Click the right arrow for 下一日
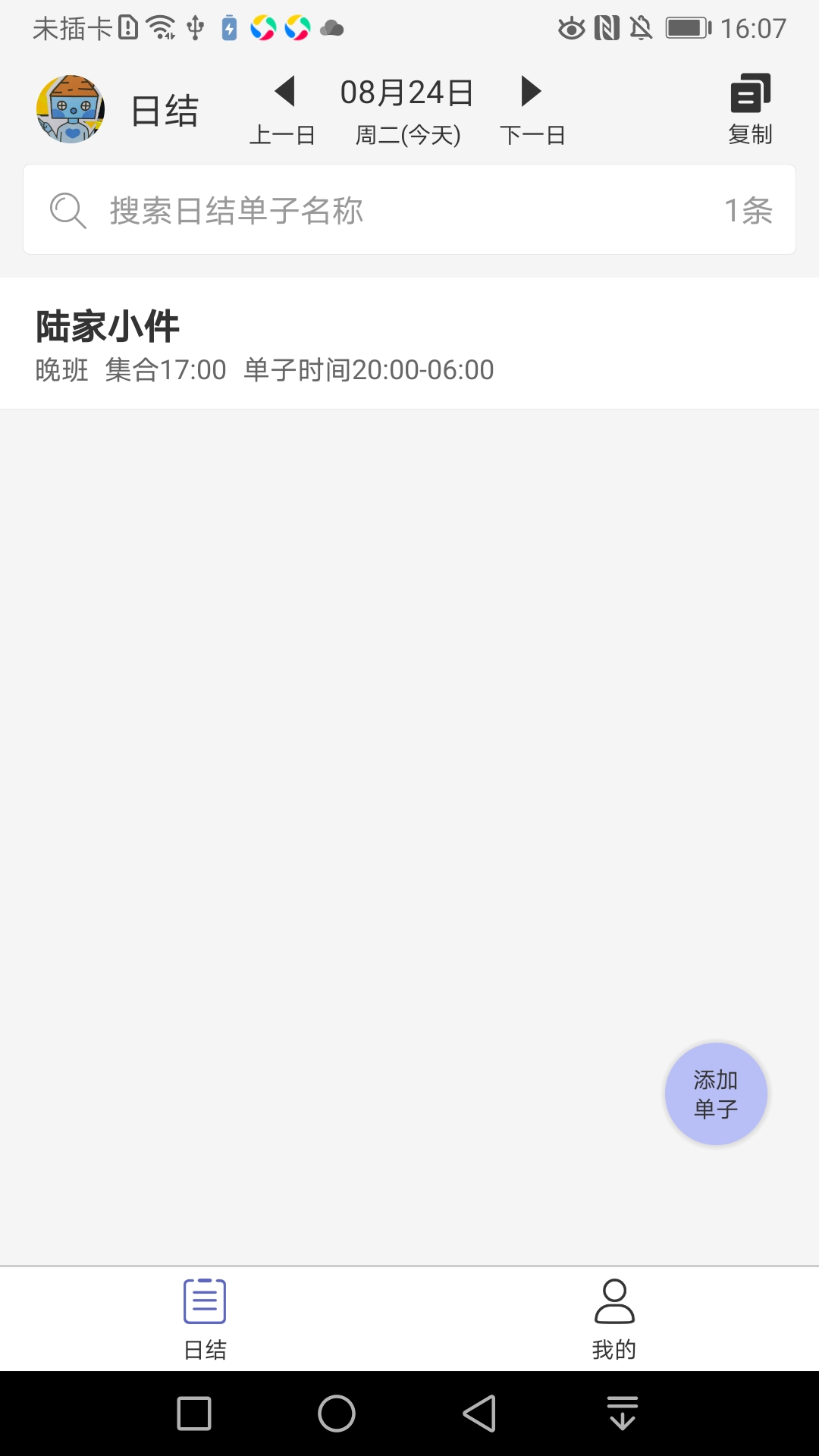Image resolution: width=819 pixels, height=1456 pixels. [530, 91]
